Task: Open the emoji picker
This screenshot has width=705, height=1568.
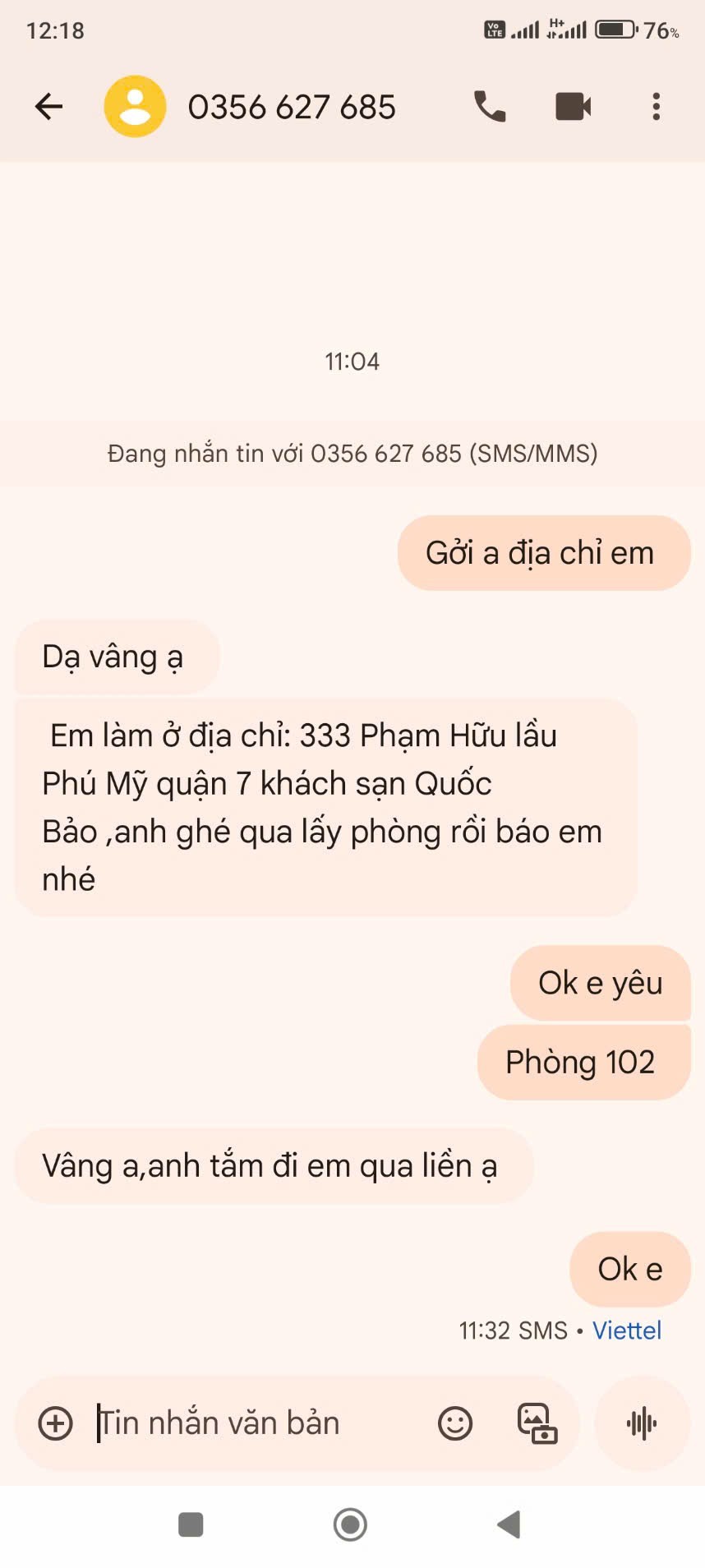Action: point(455,1423)
